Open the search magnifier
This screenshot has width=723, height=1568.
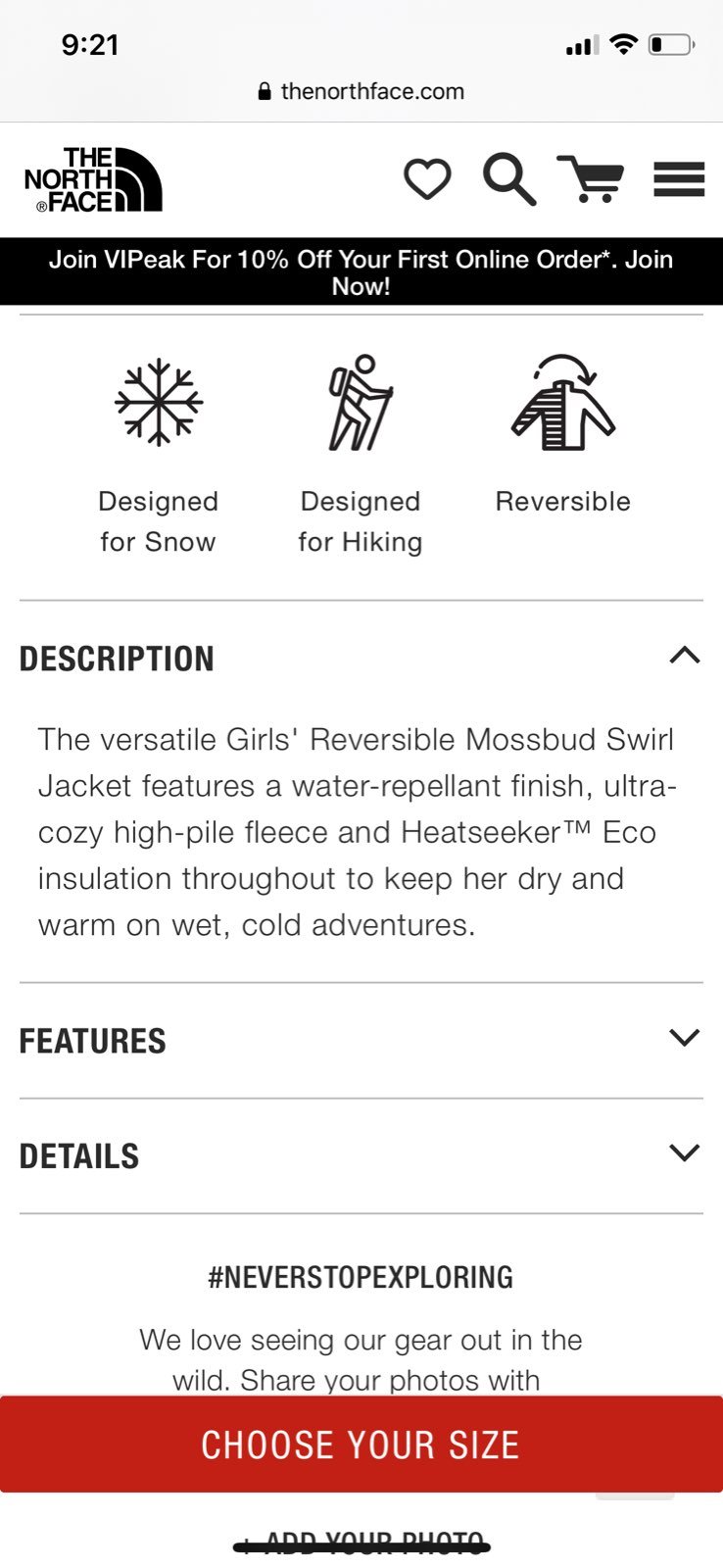pyautogui.click(x=509, y=179)
